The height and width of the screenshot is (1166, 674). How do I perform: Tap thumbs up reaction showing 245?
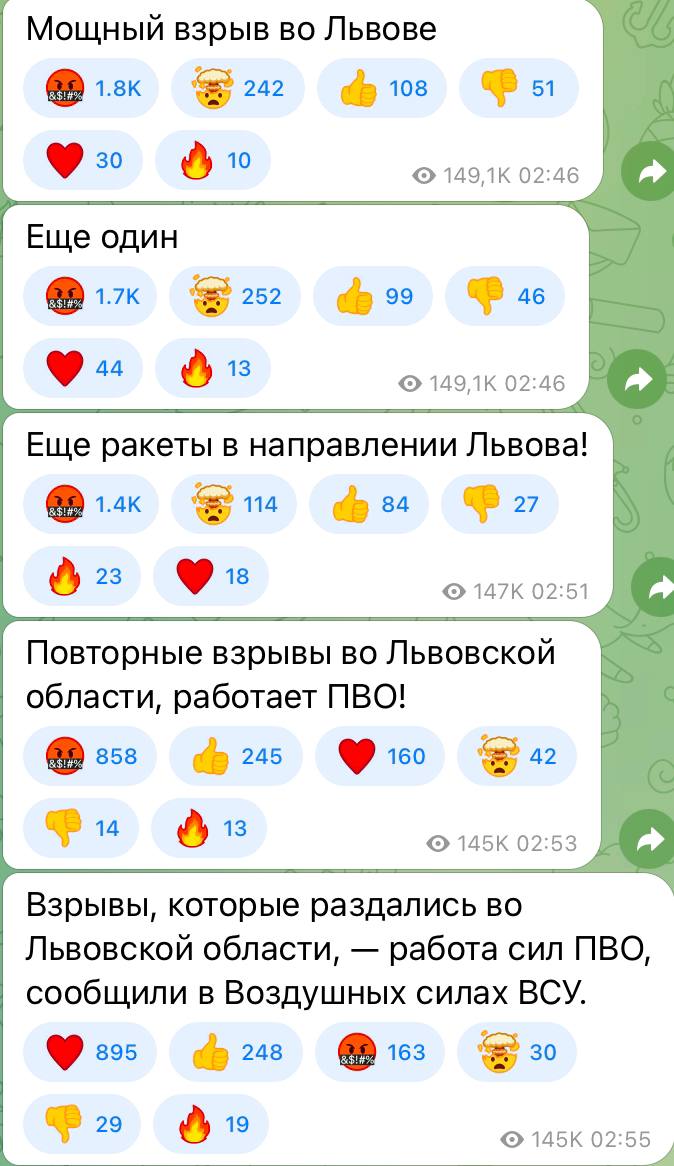pyautogui.click(x=235, y=756)
